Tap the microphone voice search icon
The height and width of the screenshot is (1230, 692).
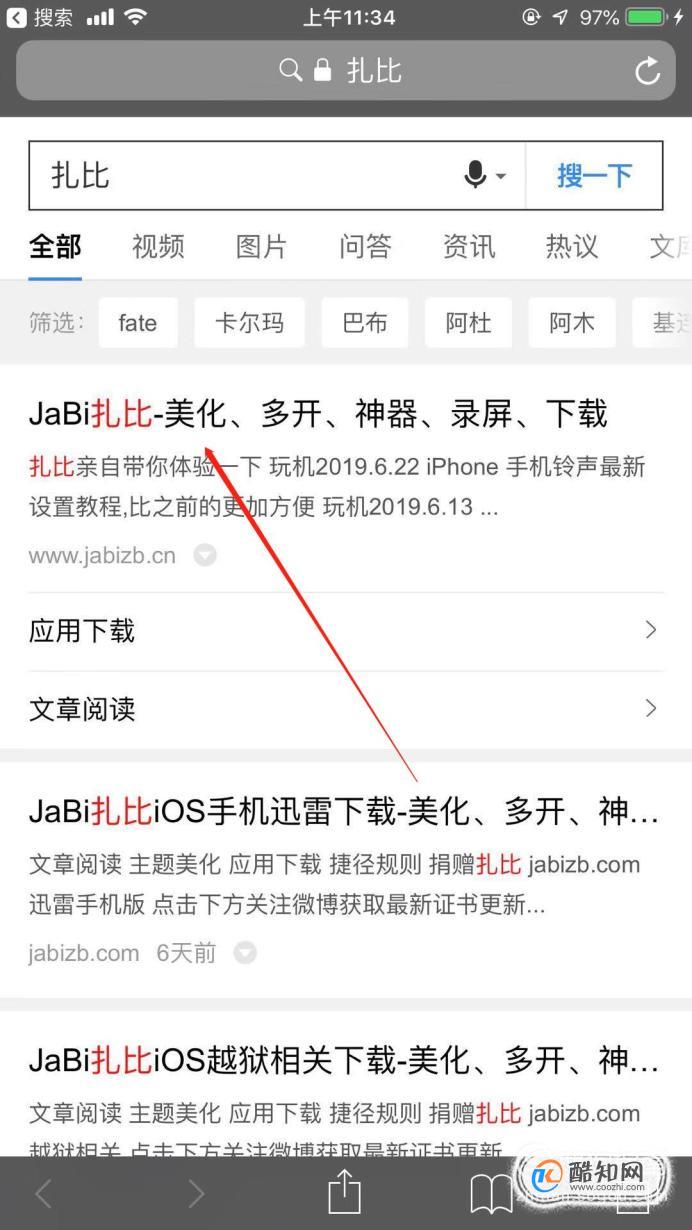tap(477, 176)
